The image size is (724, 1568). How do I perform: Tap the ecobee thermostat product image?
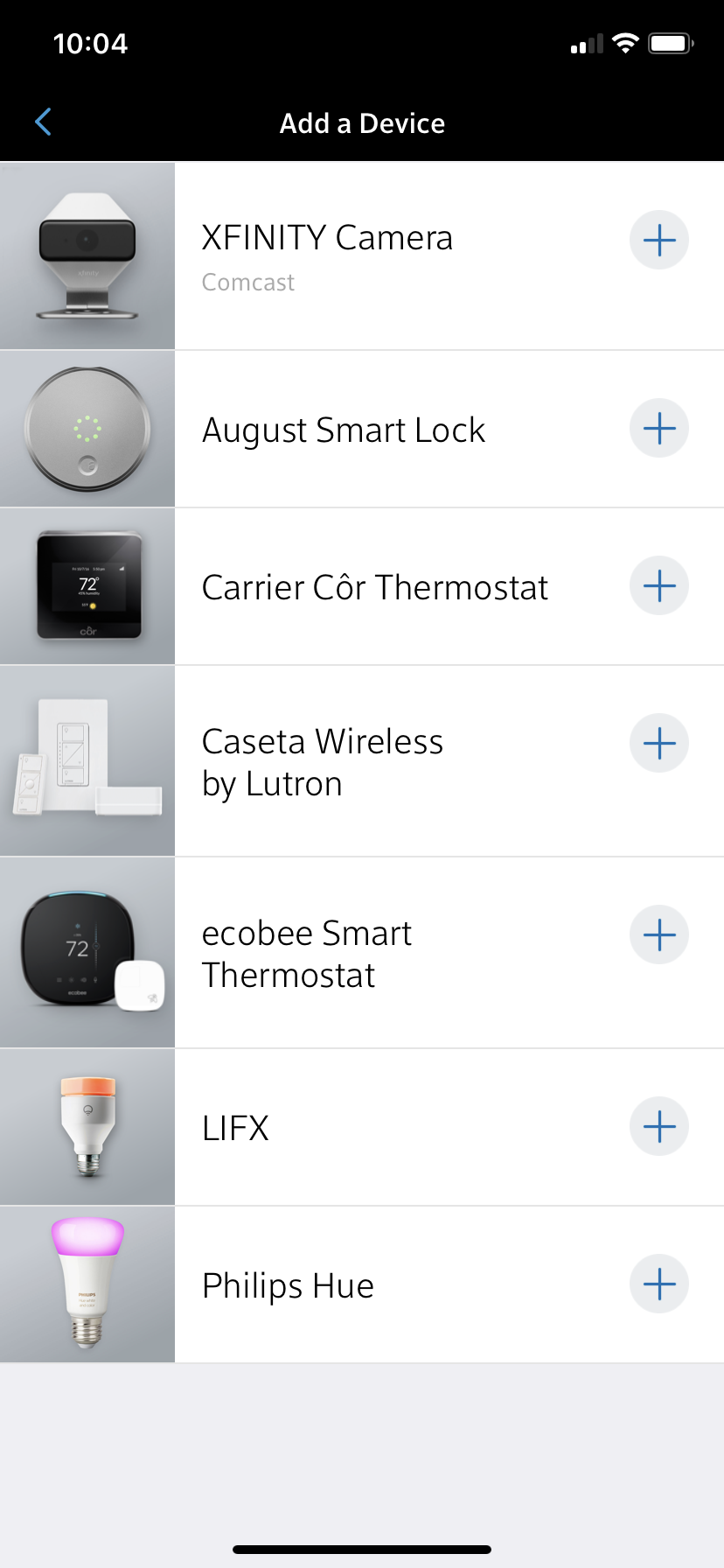87,951
